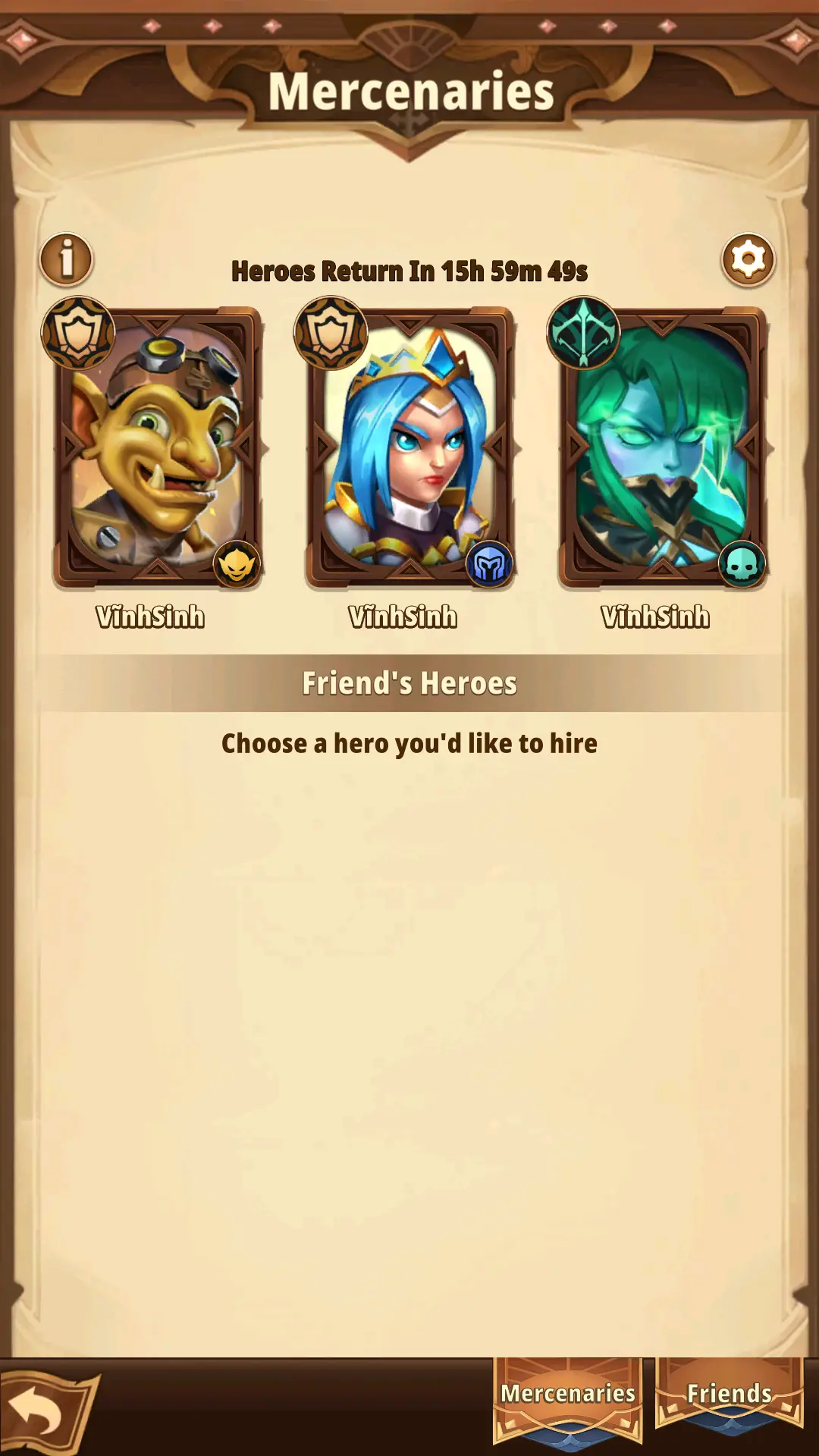The height and width of the screenshot is (1456, 819).
Task: Select the blue-haired queen hero card
Action: pyautogui.click(x=409, y=449)
